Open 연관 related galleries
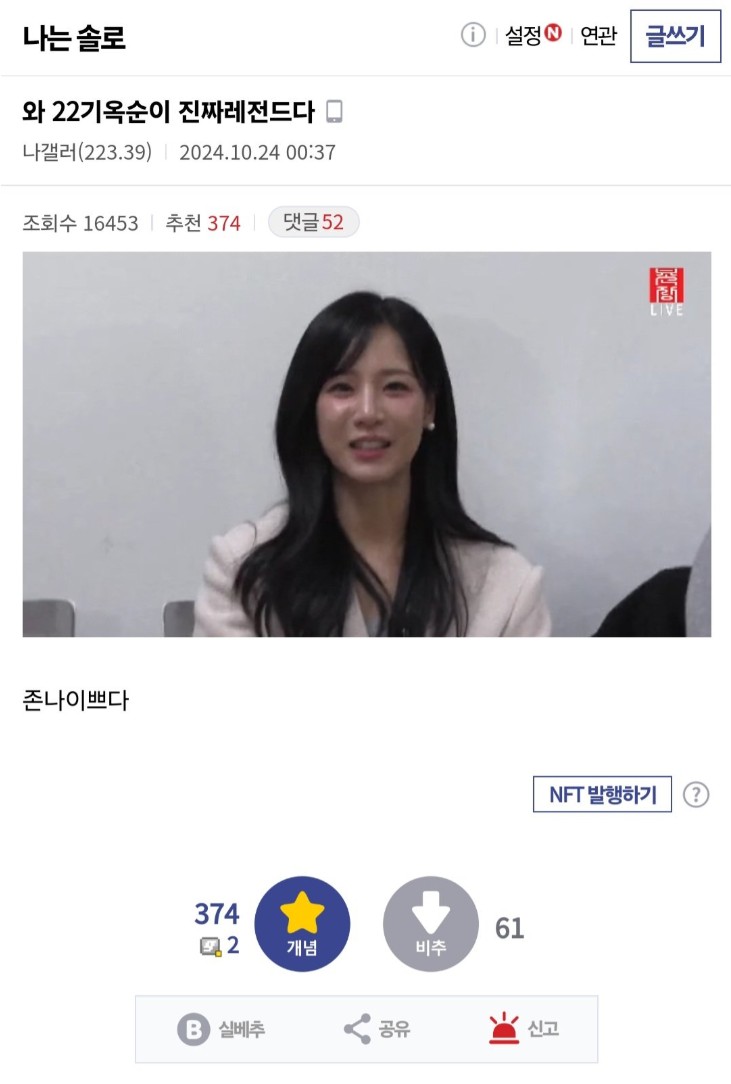The image size is (731, 1084). click(598, 36)
